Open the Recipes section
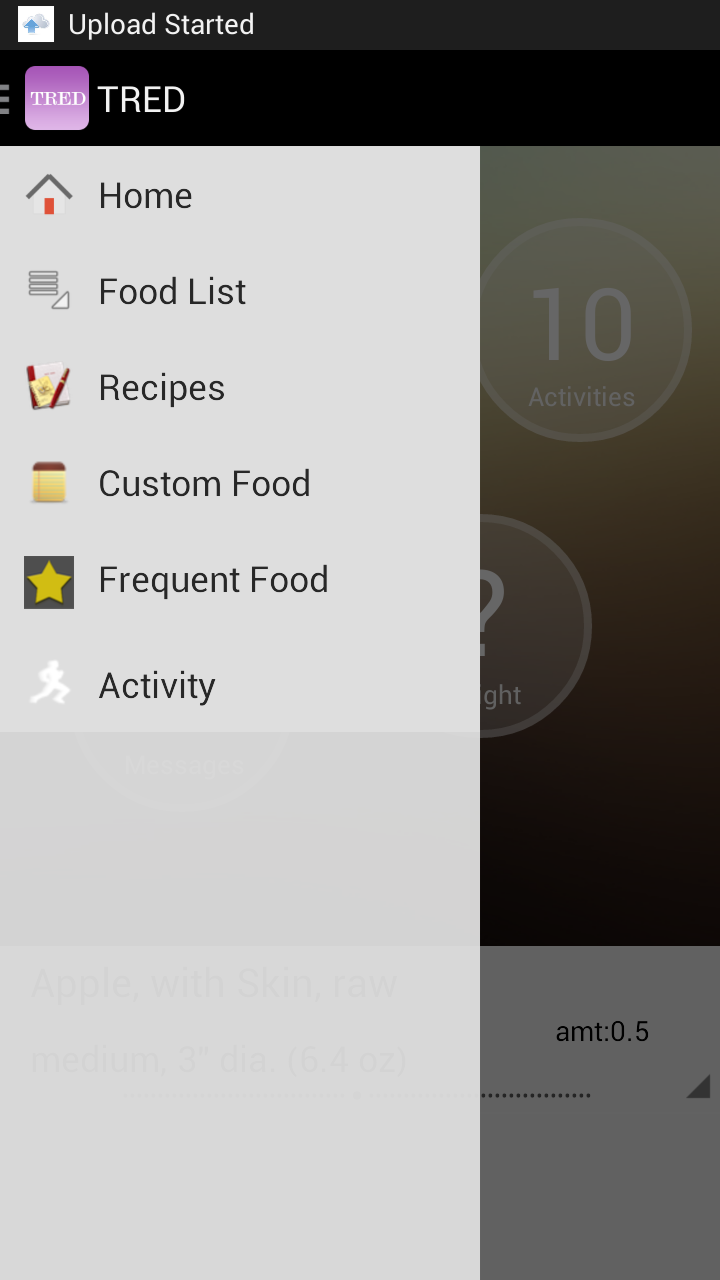Viewport: 720px width, 1280px height. (161, 387)
